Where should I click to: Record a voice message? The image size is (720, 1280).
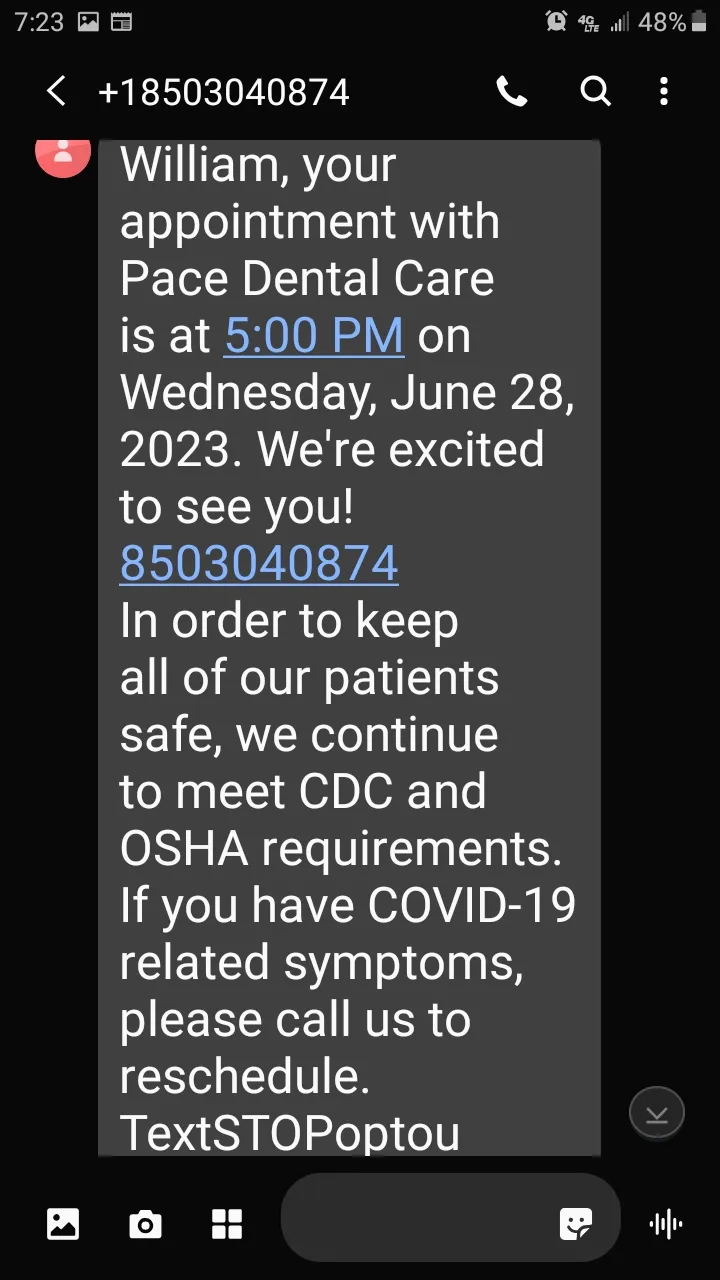(666, 1224)
